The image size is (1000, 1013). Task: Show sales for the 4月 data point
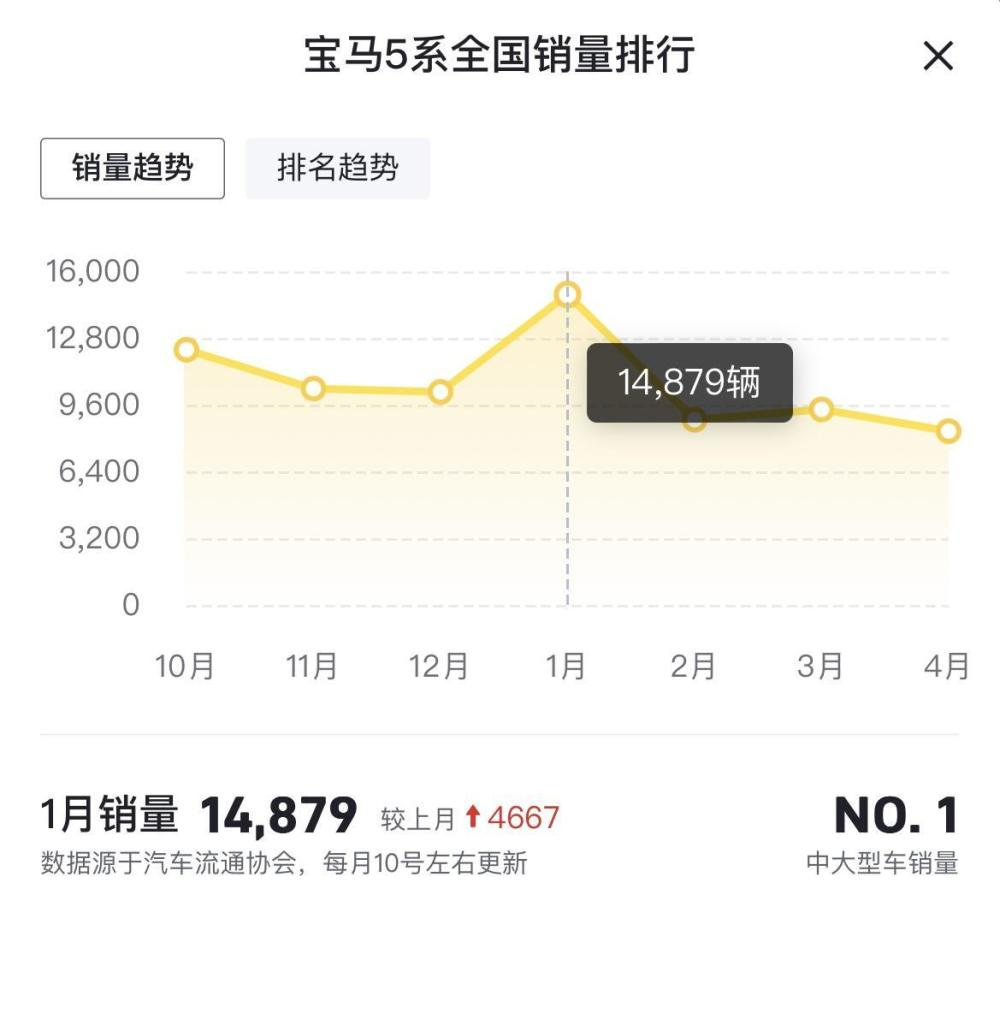click(947, 431)
